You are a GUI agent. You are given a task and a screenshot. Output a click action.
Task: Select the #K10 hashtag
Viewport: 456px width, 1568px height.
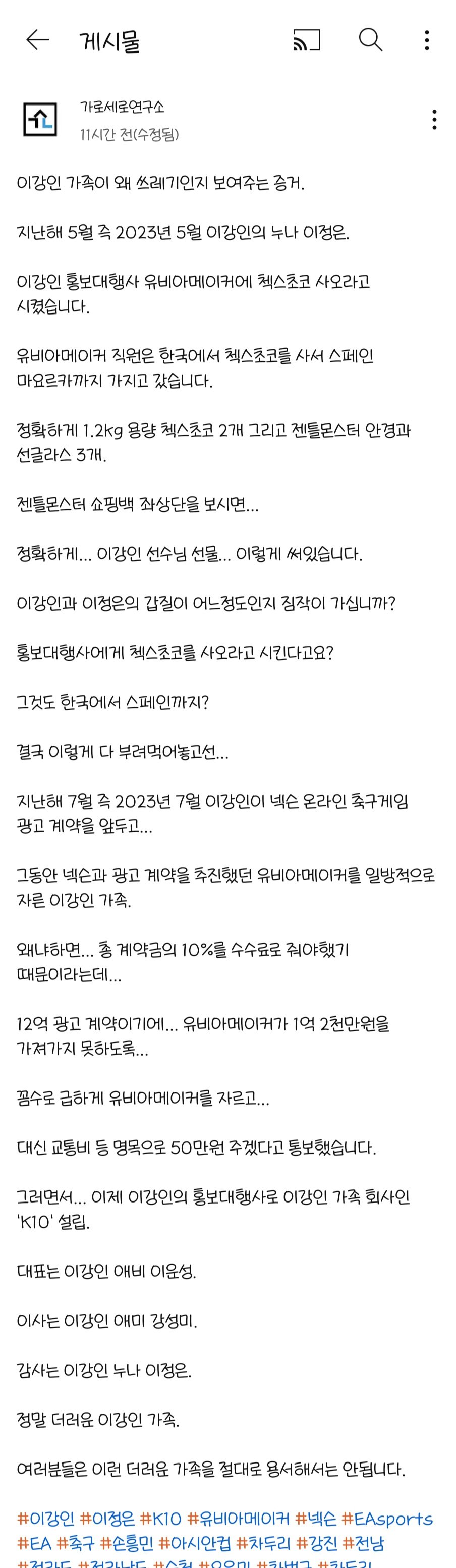coord(160,1520)
